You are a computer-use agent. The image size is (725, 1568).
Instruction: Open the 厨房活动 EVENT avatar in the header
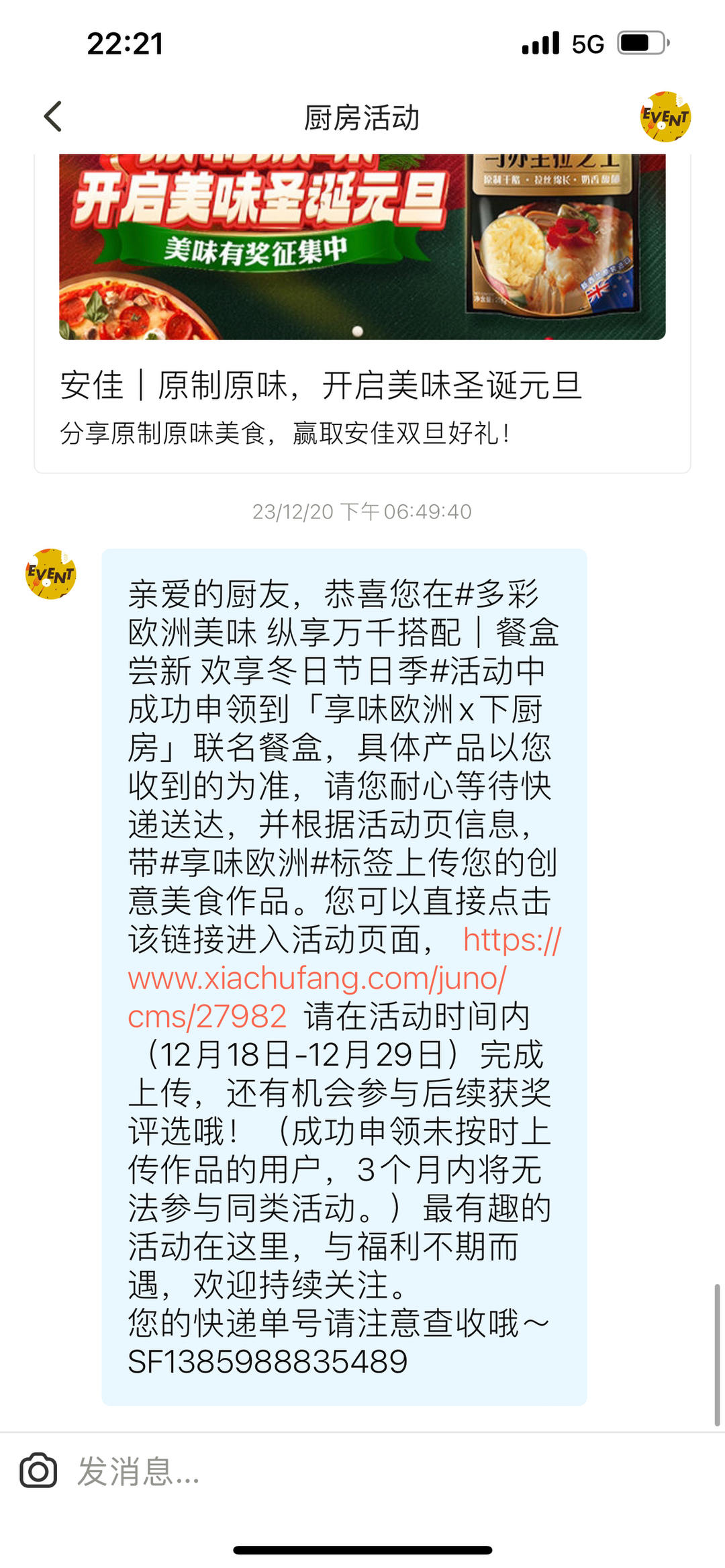(665, 117)
